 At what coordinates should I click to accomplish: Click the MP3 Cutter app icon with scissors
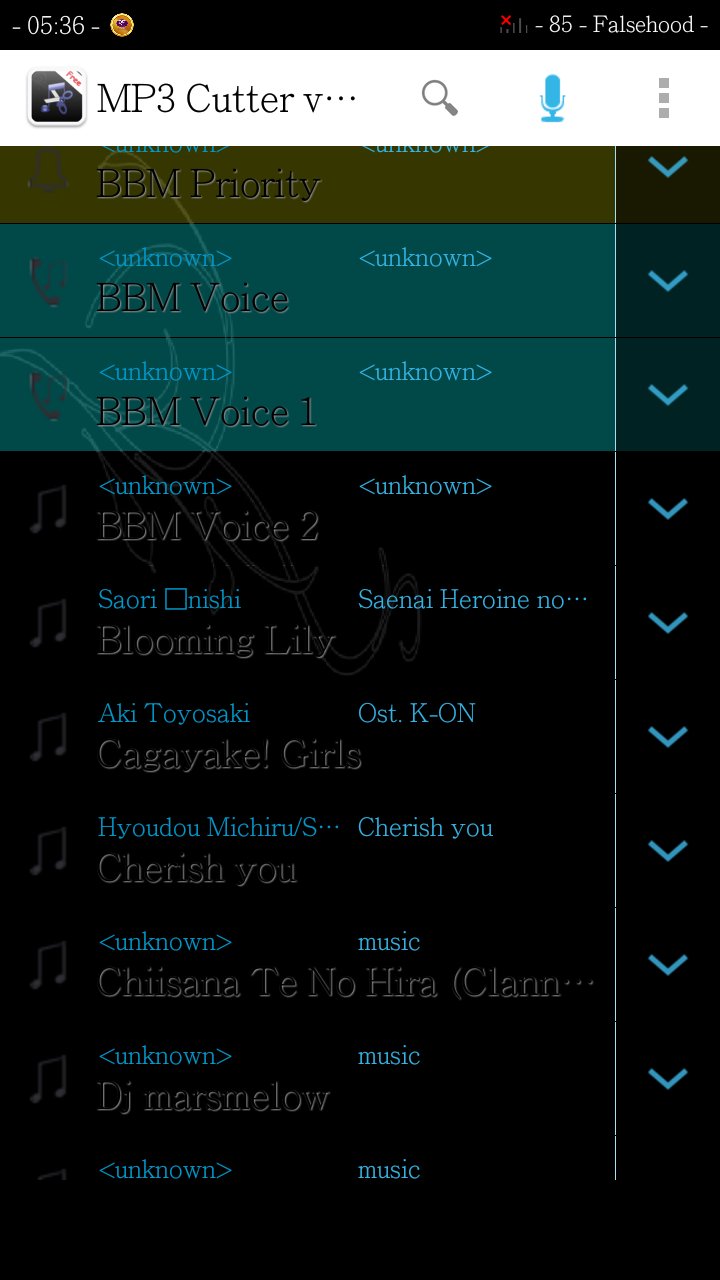pos(55,97)
